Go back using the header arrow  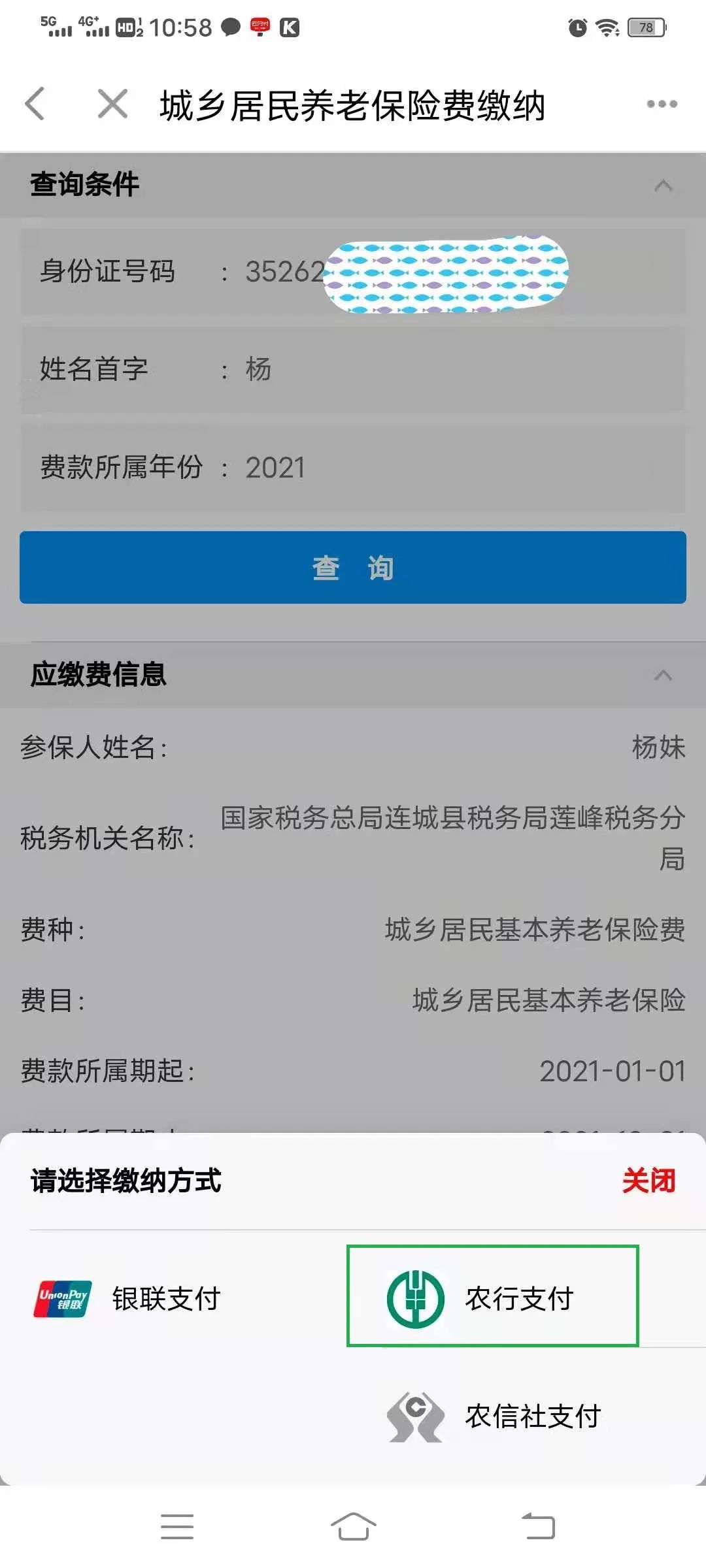coord(35,104)
